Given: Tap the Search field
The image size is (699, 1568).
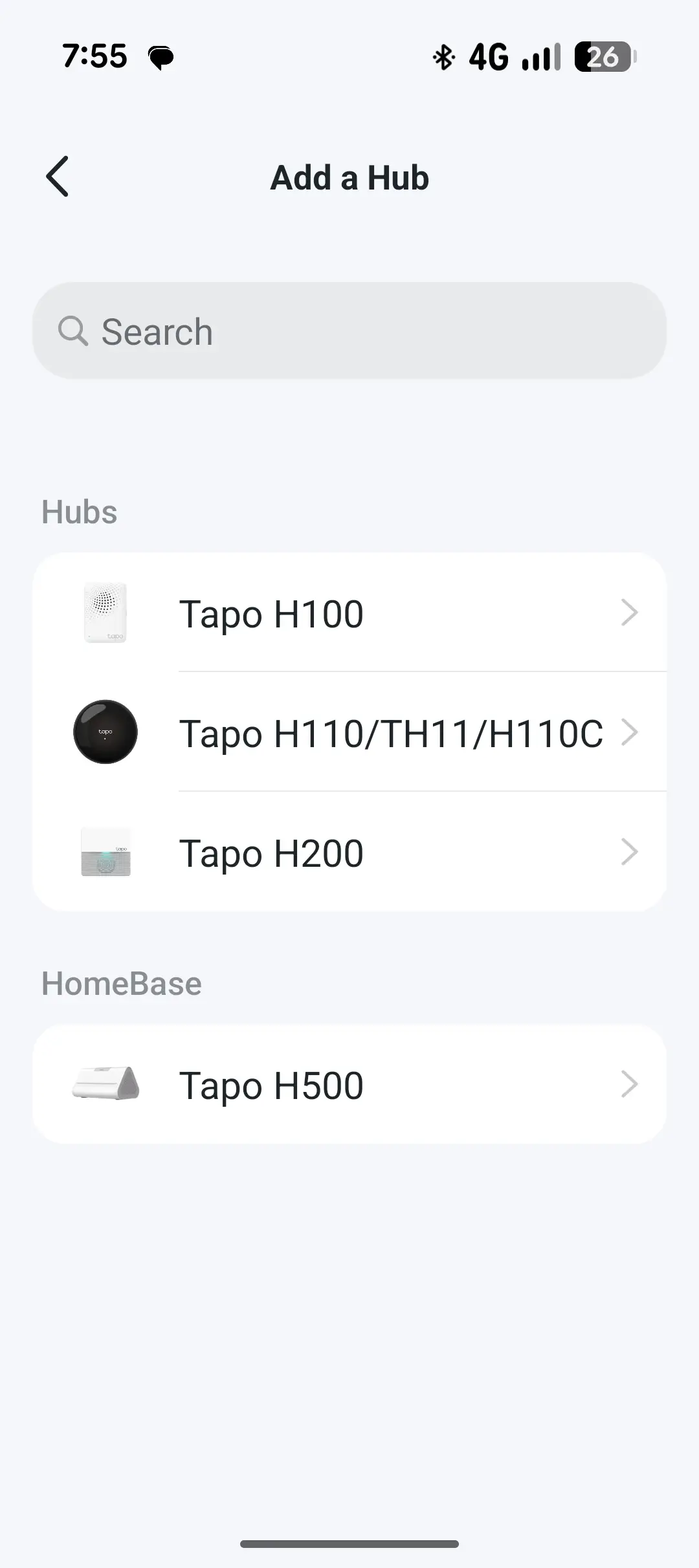Looking at the screenshot, I should (349, 331).
